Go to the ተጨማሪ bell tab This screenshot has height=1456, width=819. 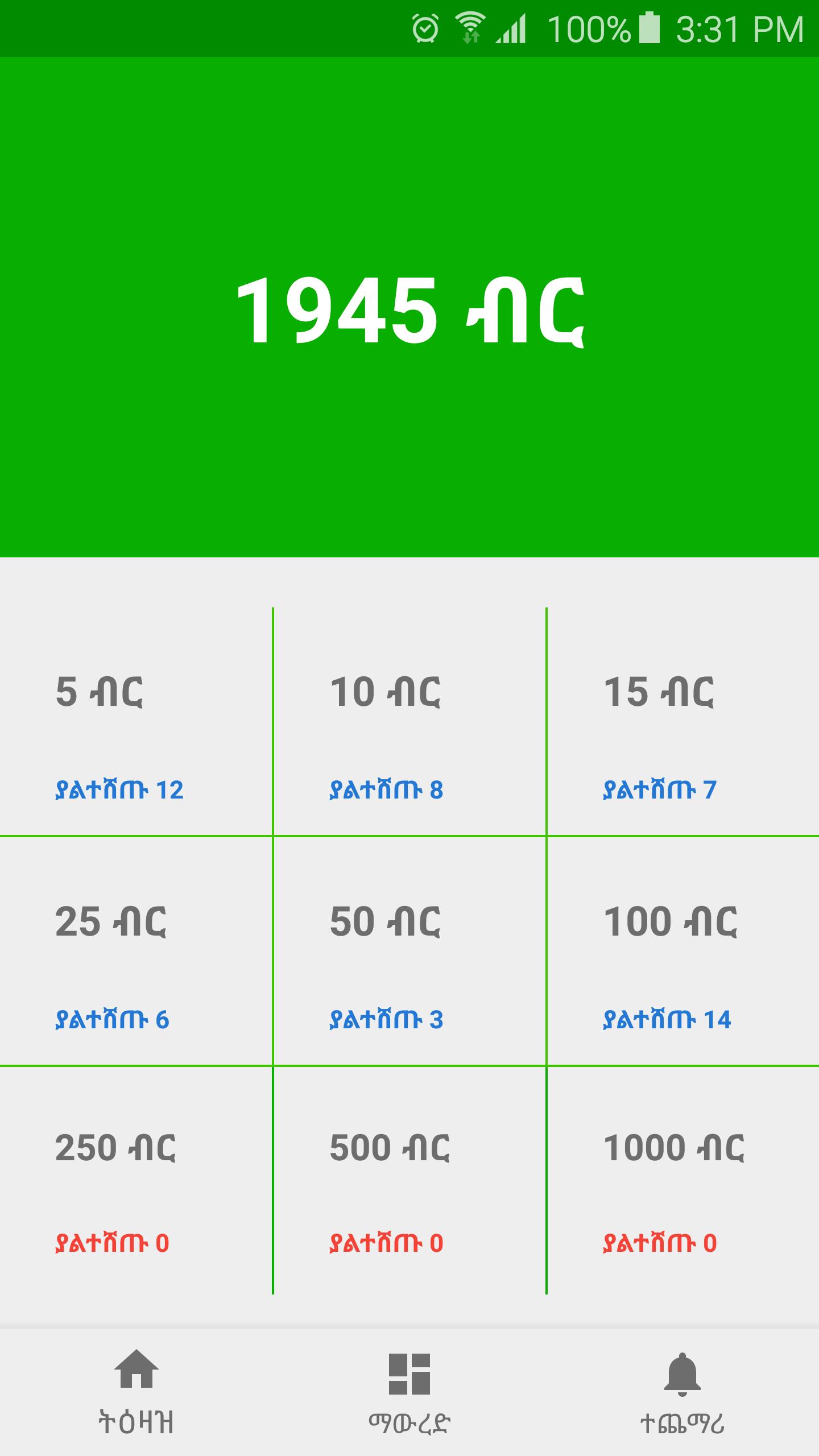point(682,1393)
